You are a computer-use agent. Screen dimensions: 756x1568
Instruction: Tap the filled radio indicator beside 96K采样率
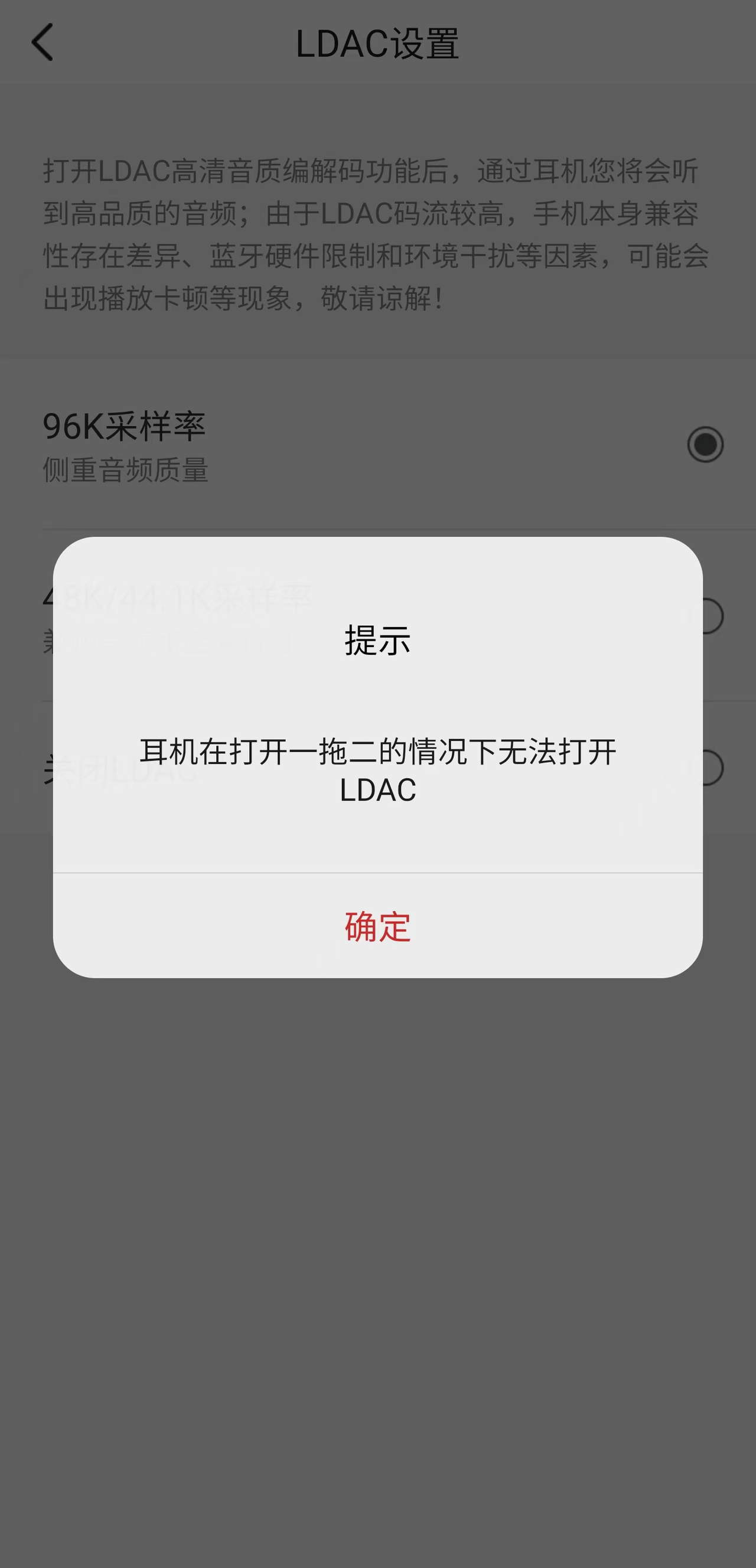click(705, 445)
